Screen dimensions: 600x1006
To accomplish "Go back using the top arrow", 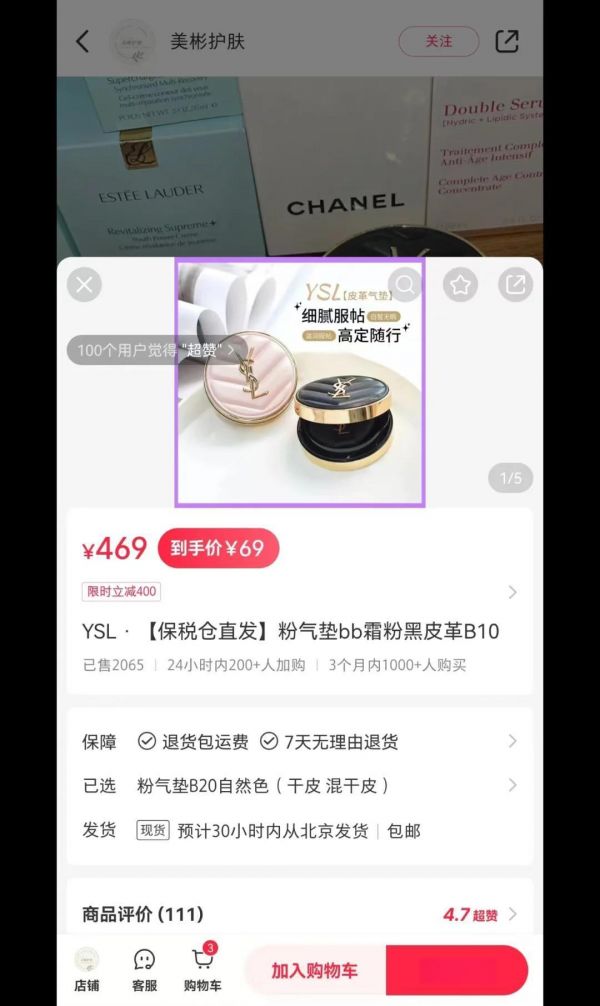I will point(83,41).
